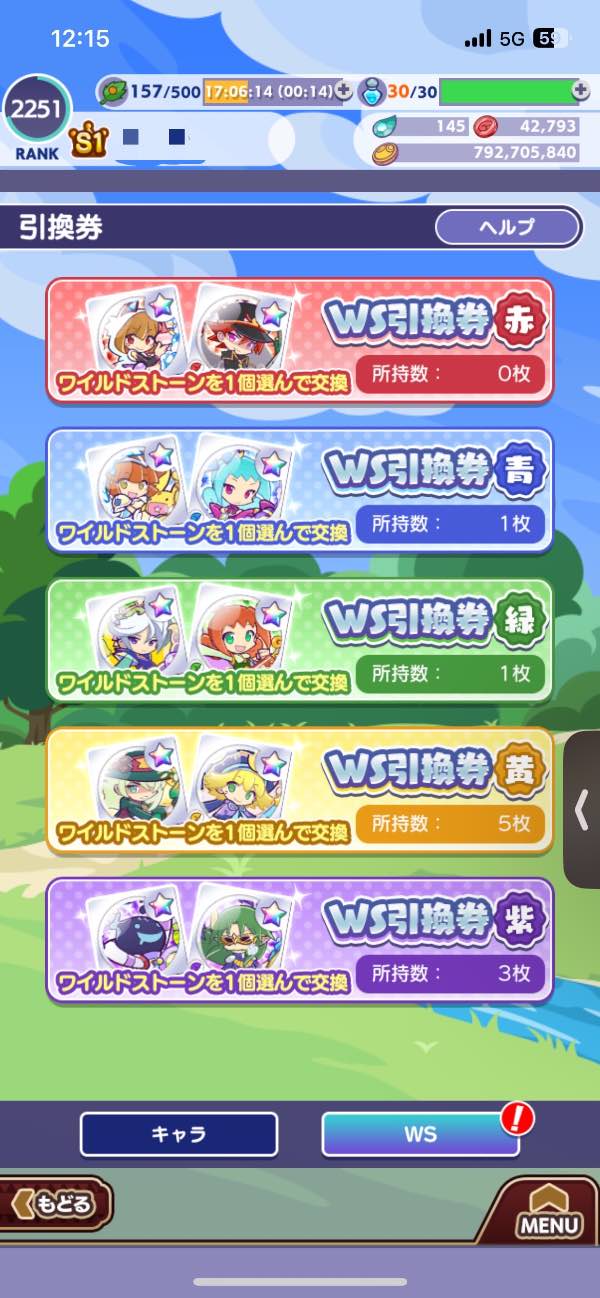This screenshot has height=1298, width=600.
Task: Switch to the WS tab
Action: point(420,1134)
